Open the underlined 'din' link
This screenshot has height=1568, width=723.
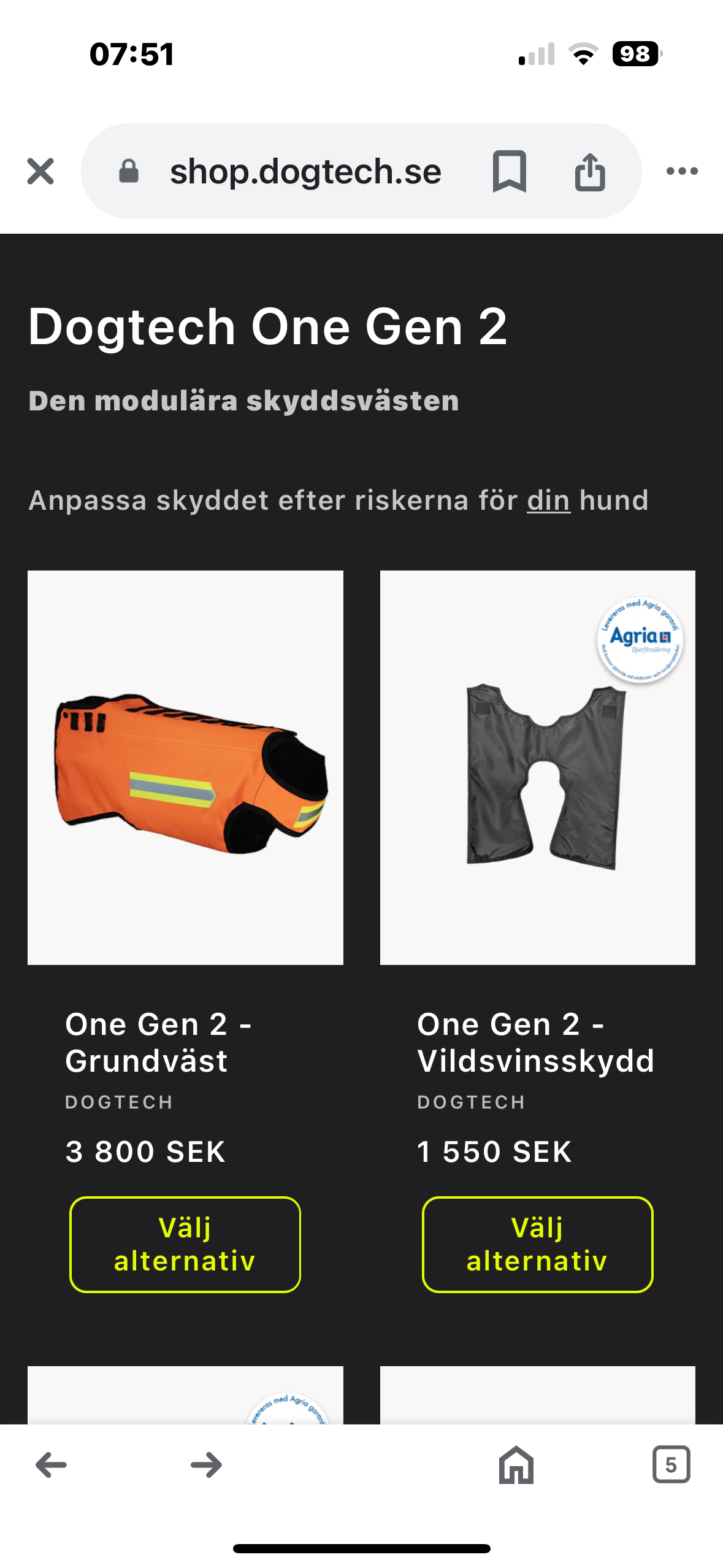[549, 501]
